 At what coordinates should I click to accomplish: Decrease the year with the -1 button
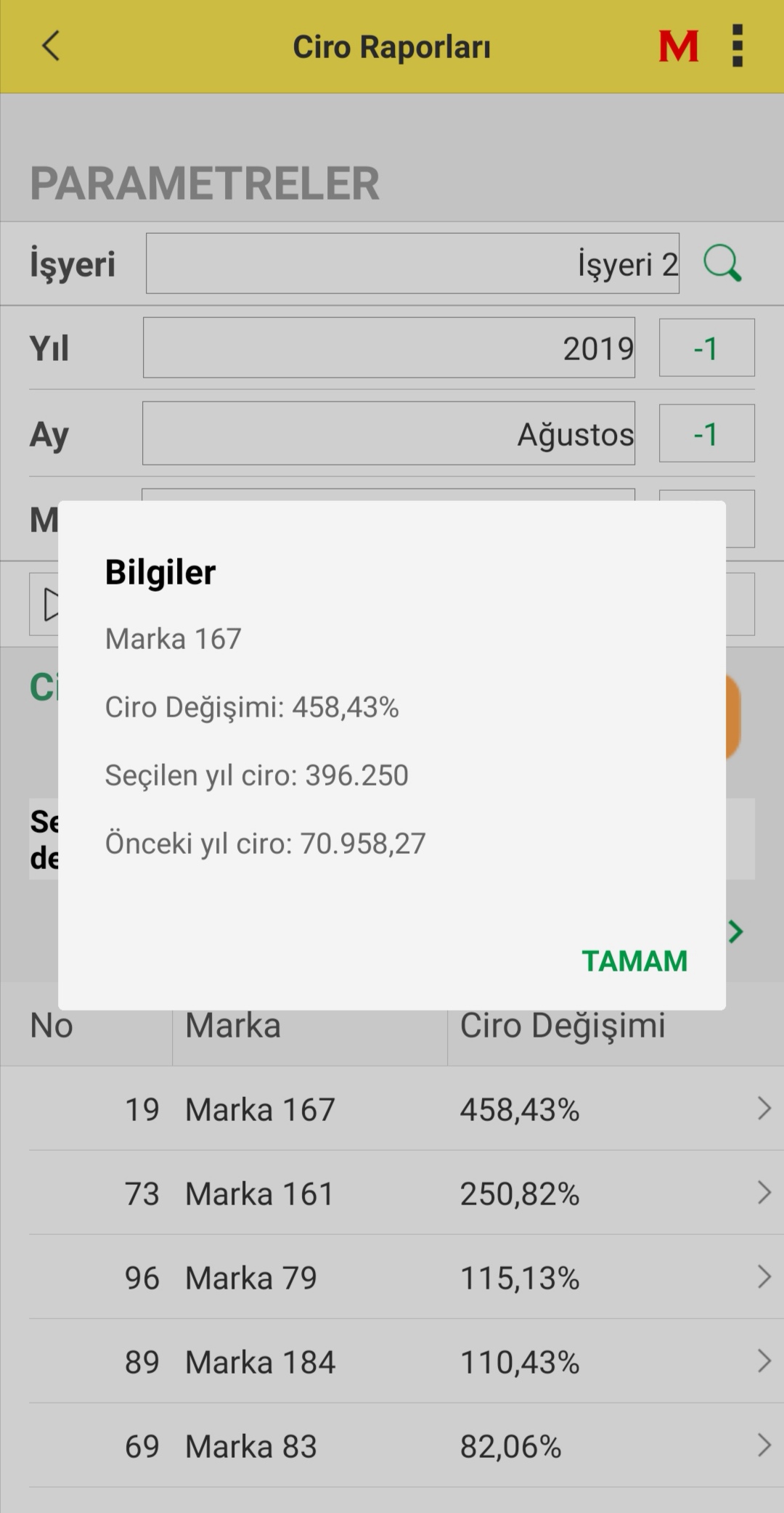706,348
